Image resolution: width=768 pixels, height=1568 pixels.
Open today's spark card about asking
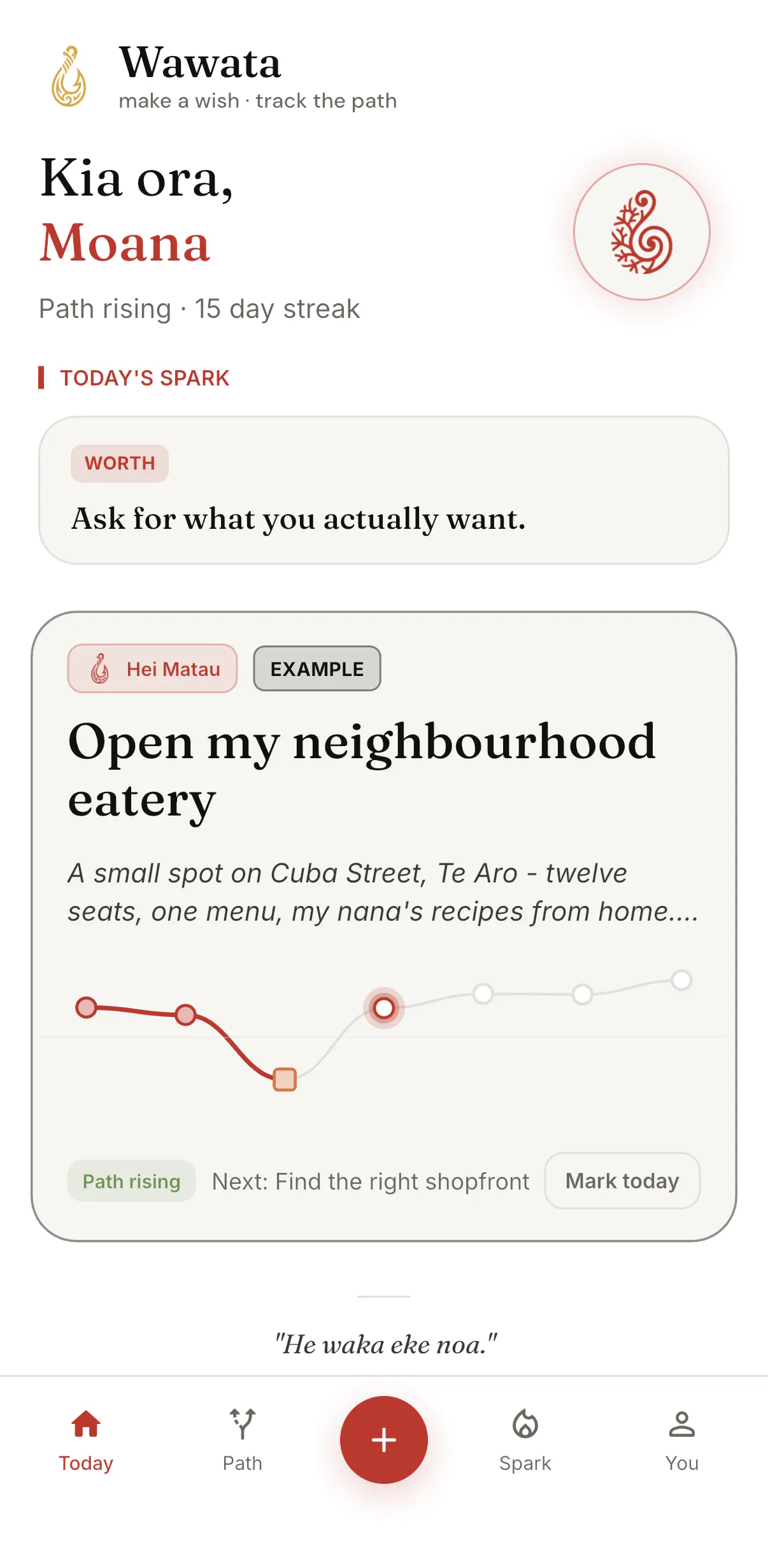tap(384, 490)
